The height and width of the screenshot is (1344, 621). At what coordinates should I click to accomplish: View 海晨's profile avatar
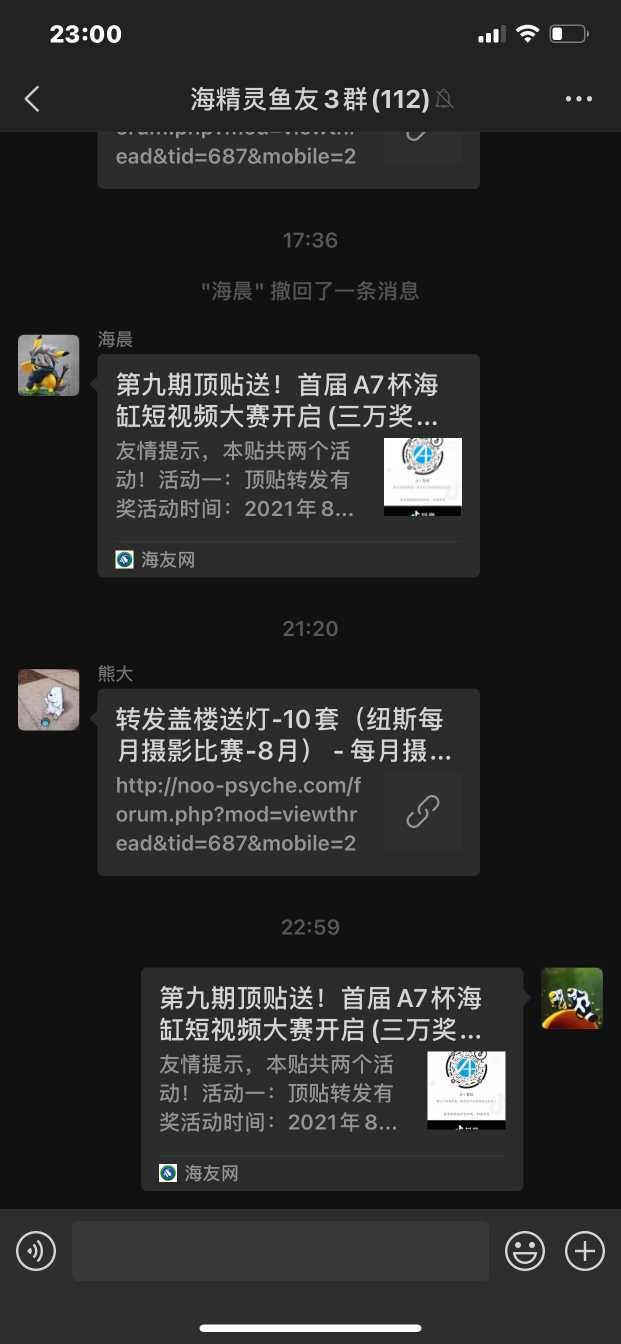48,365
